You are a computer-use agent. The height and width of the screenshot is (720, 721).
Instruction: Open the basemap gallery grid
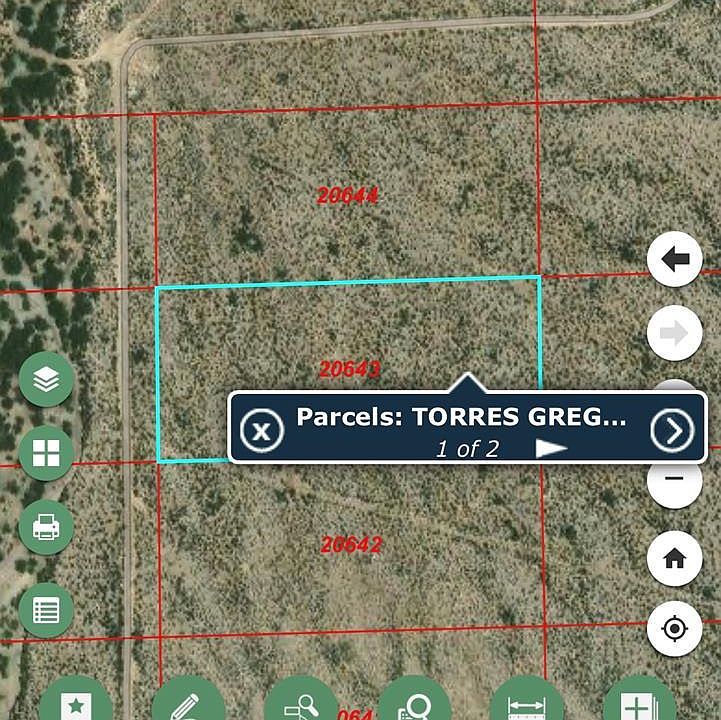[46, 453]
